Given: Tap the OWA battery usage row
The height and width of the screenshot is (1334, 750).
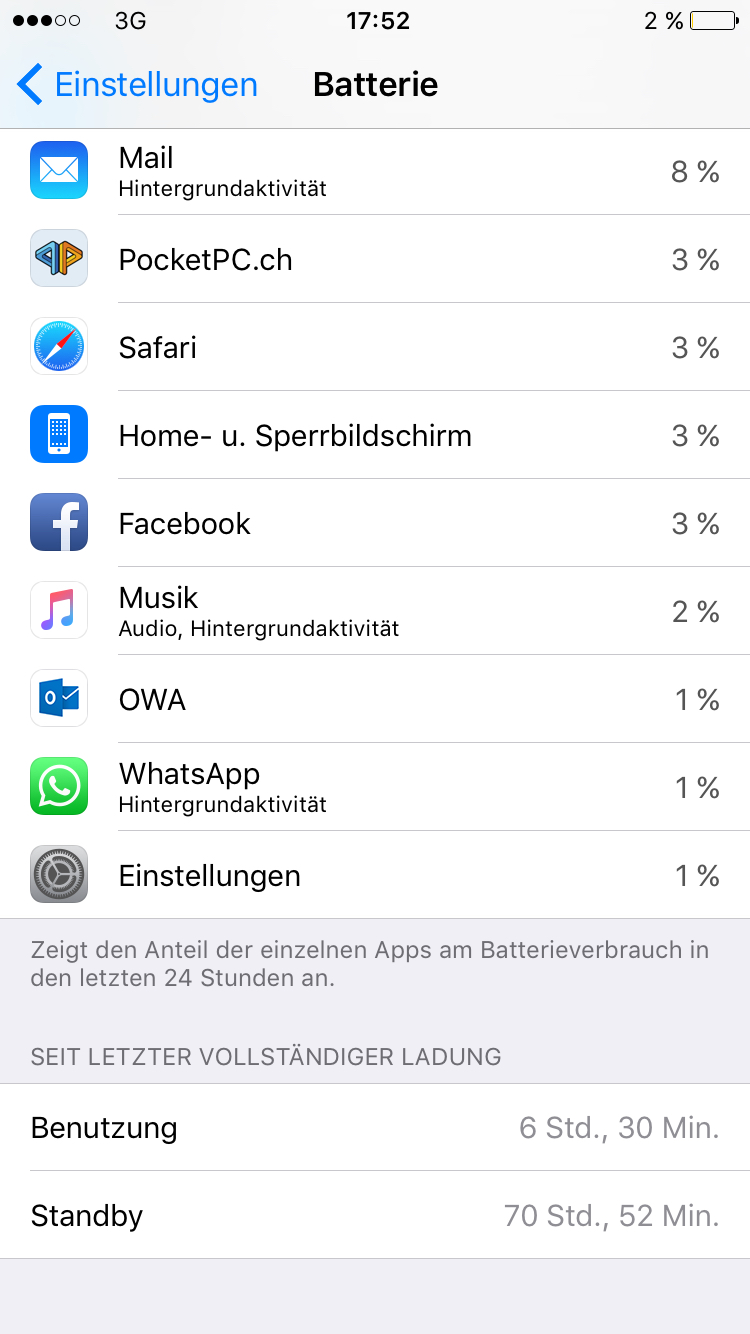Looking at the screenshot, I should pos(375,699).
